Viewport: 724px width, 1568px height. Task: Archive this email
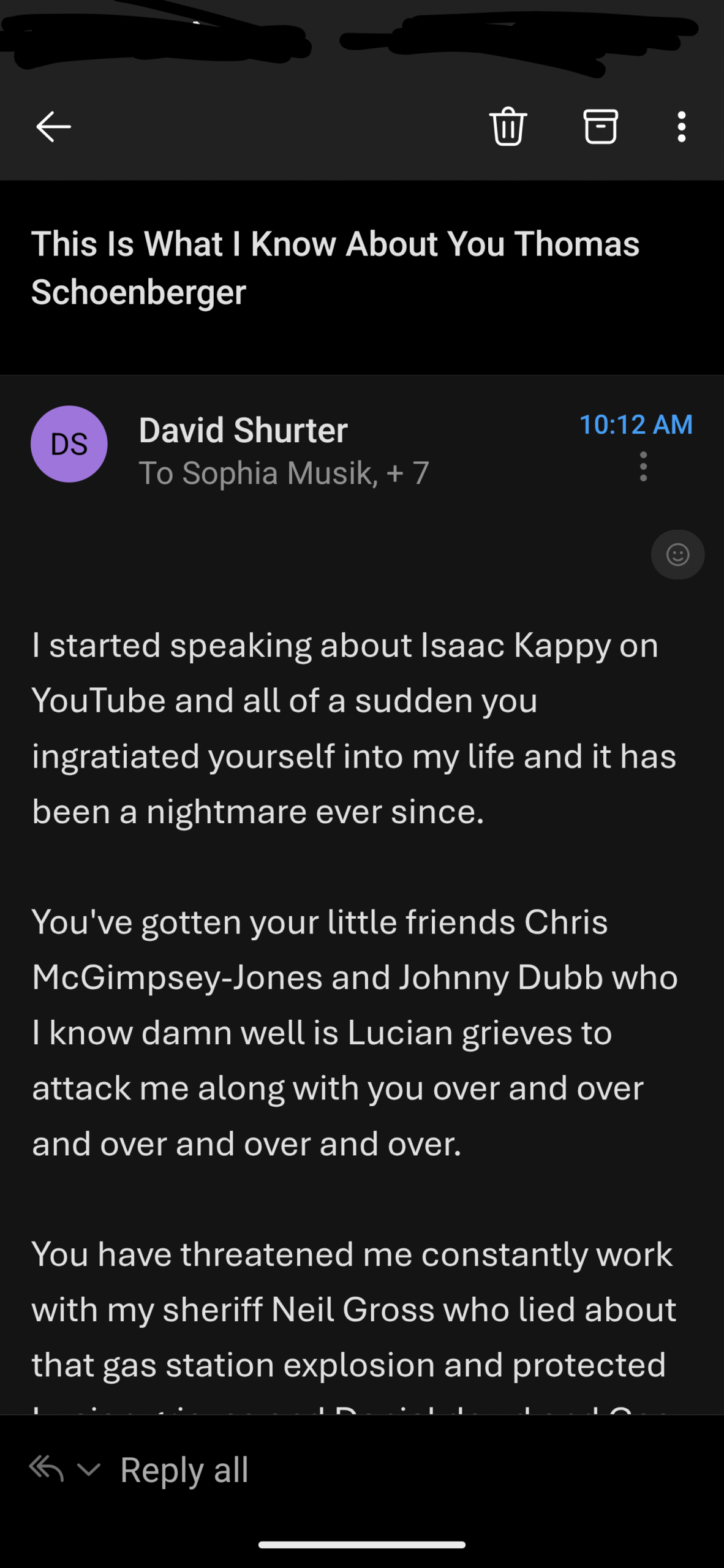[x=600, y=126]
